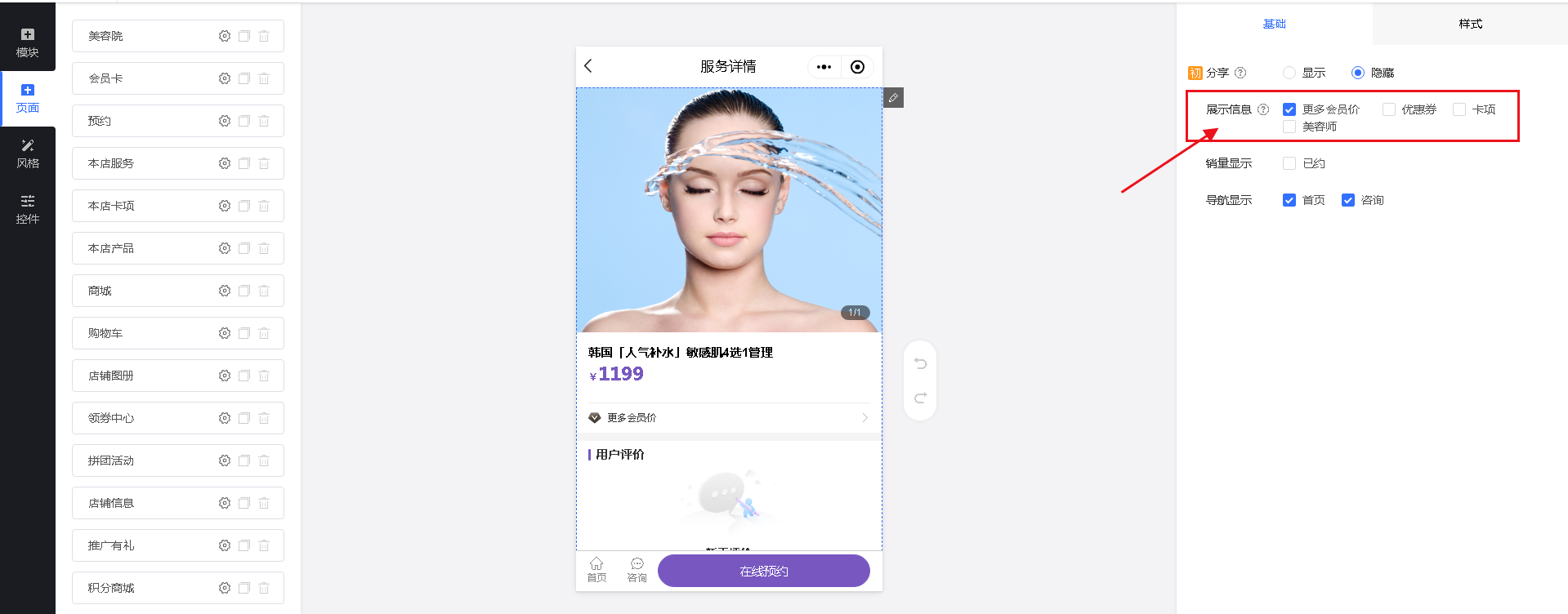The image size is (1568, 614).
Task: Open settings gear for 美容院 page
Action: point(225,36)
